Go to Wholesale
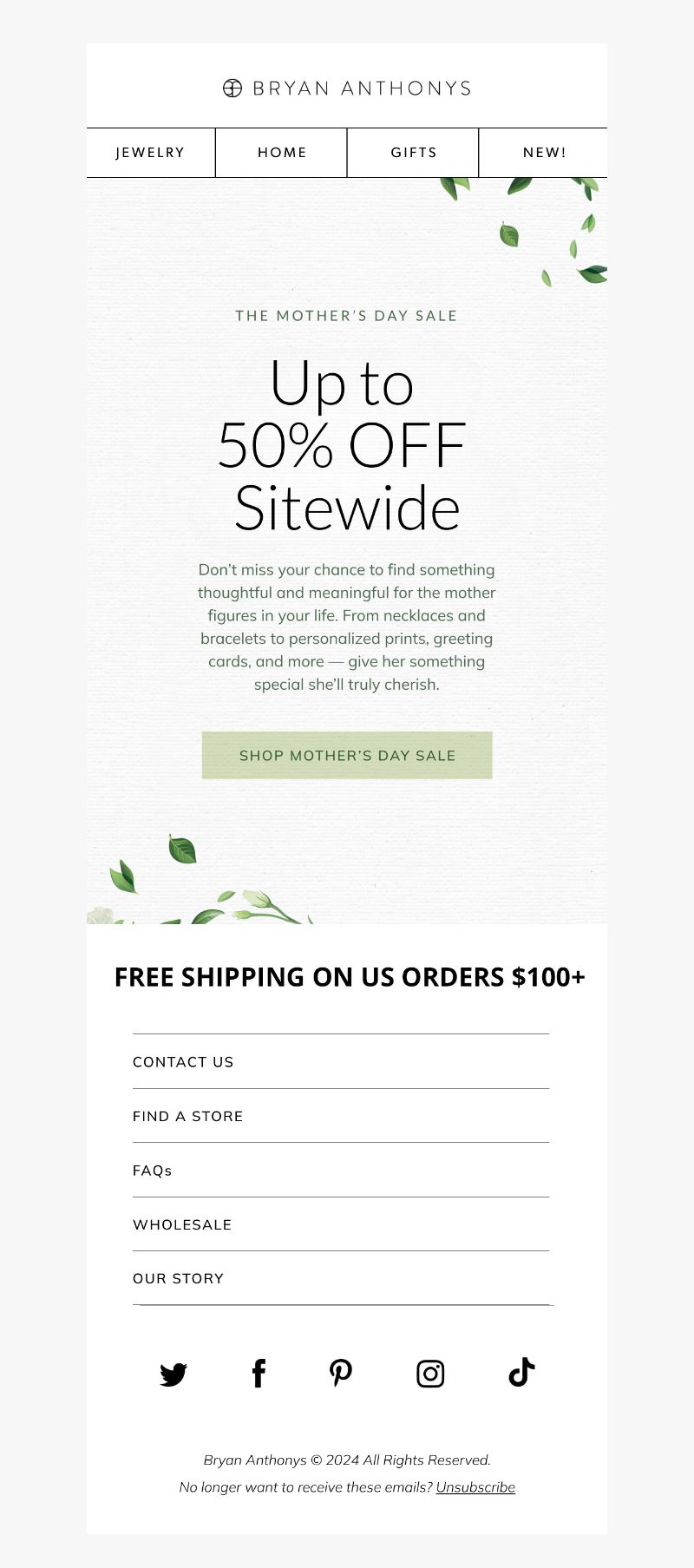The width and height of the screenshot is (694, 1568). tap(182, 1224)
